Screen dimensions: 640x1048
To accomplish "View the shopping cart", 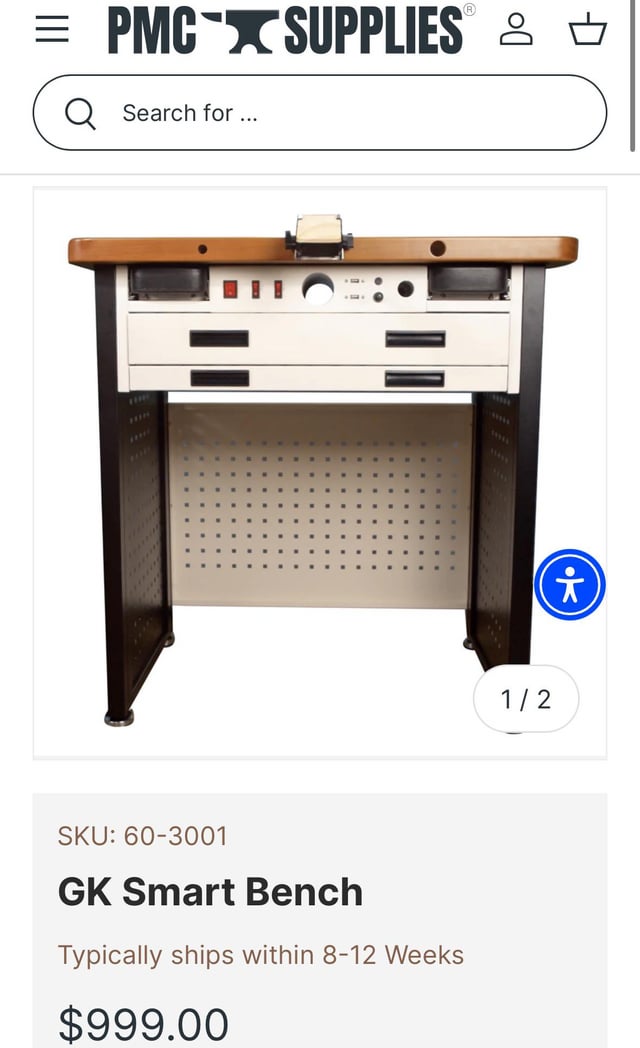I will [588, 30].
